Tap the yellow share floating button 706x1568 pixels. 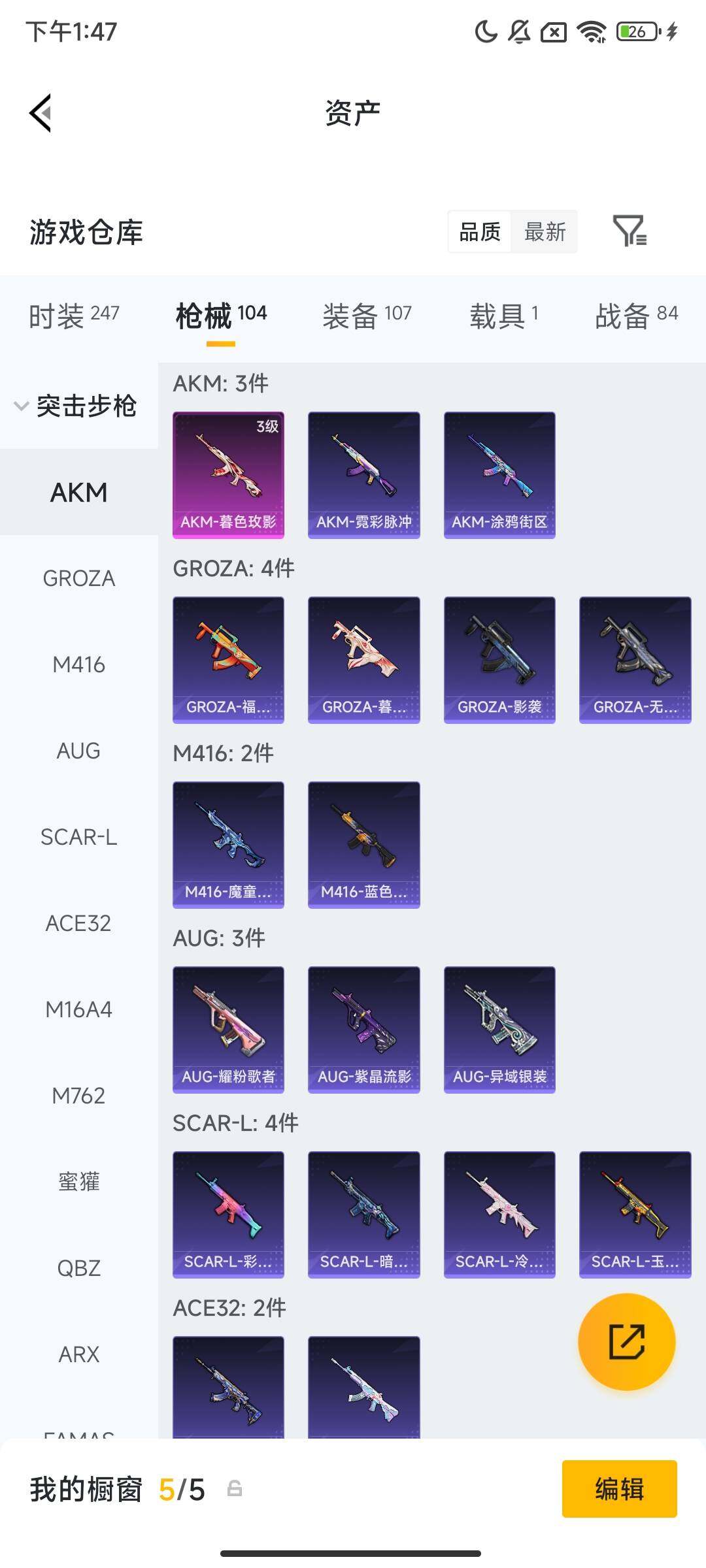click(x=626, y=1341)
